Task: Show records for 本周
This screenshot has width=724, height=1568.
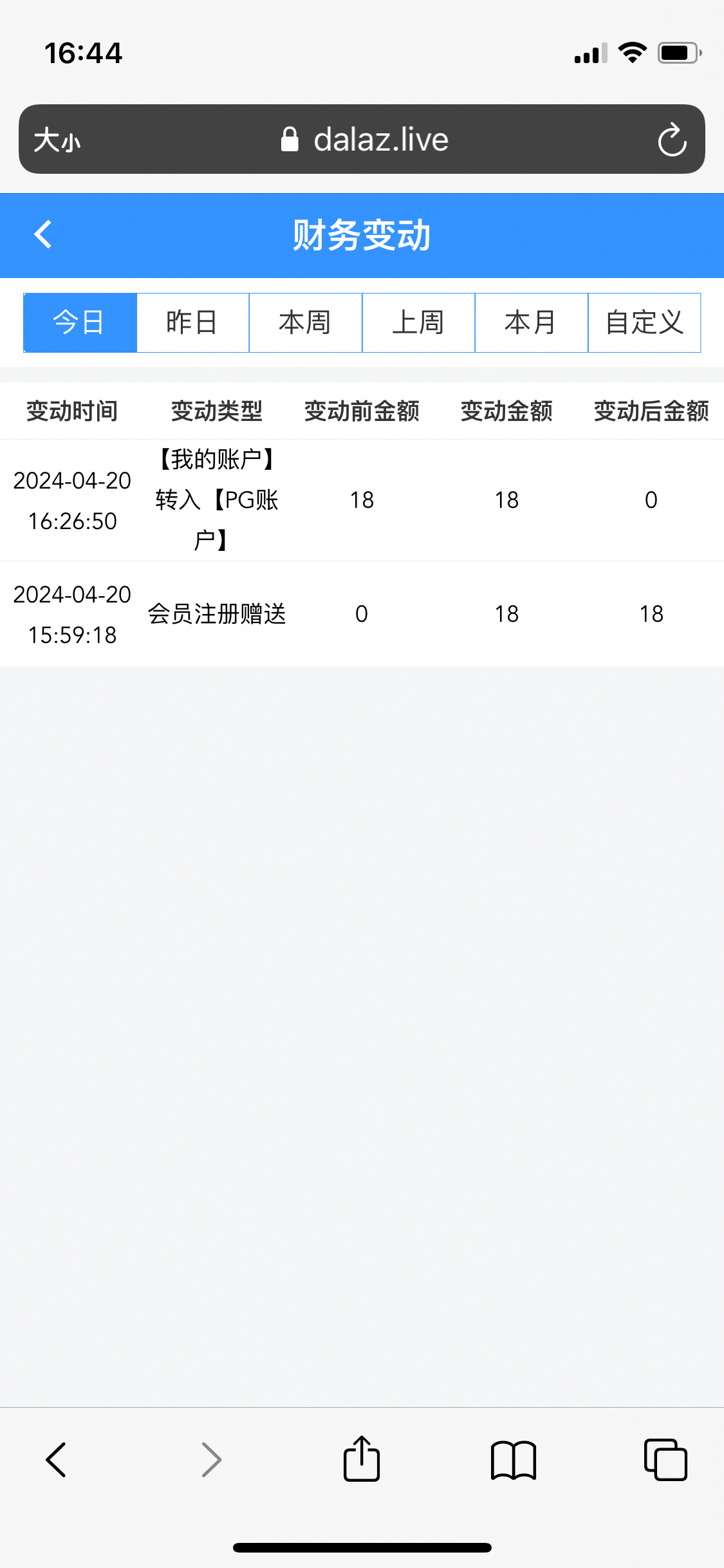Action: (305, 322)
